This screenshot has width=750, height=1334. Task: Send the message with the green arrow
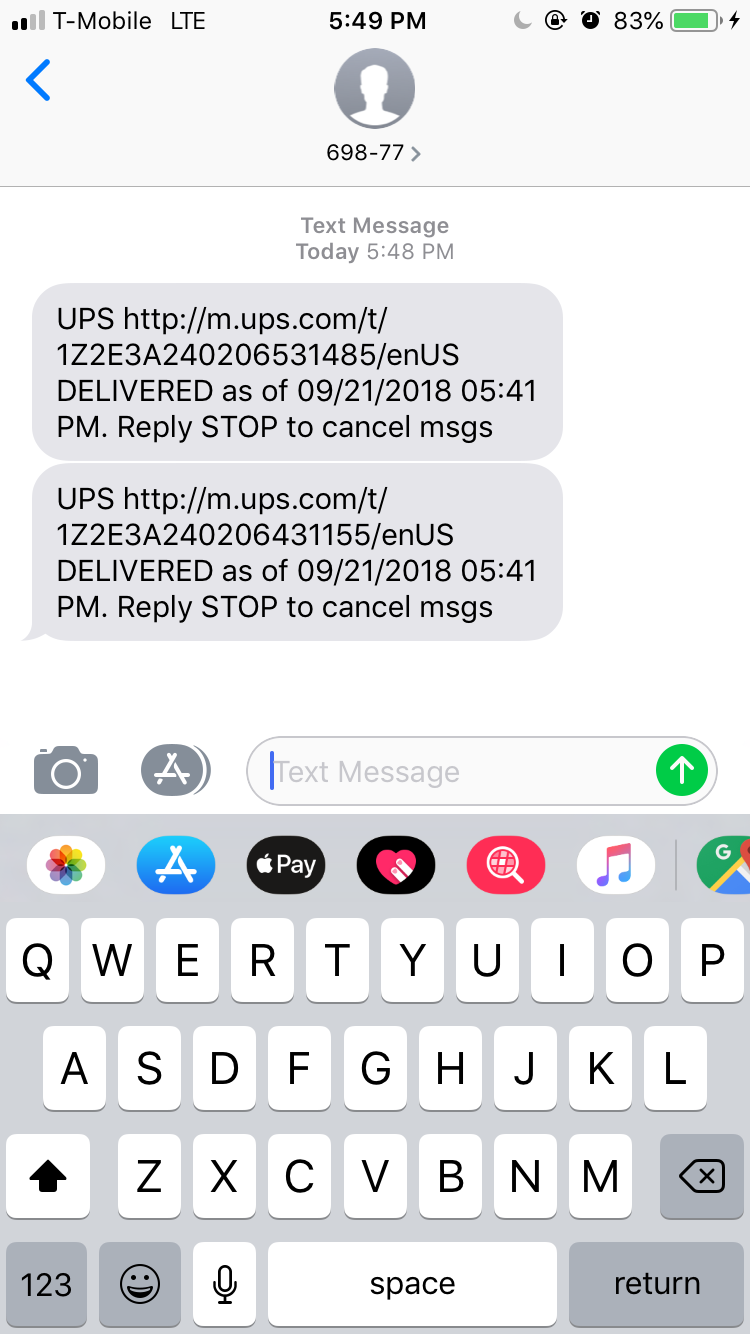coord(682,770)
